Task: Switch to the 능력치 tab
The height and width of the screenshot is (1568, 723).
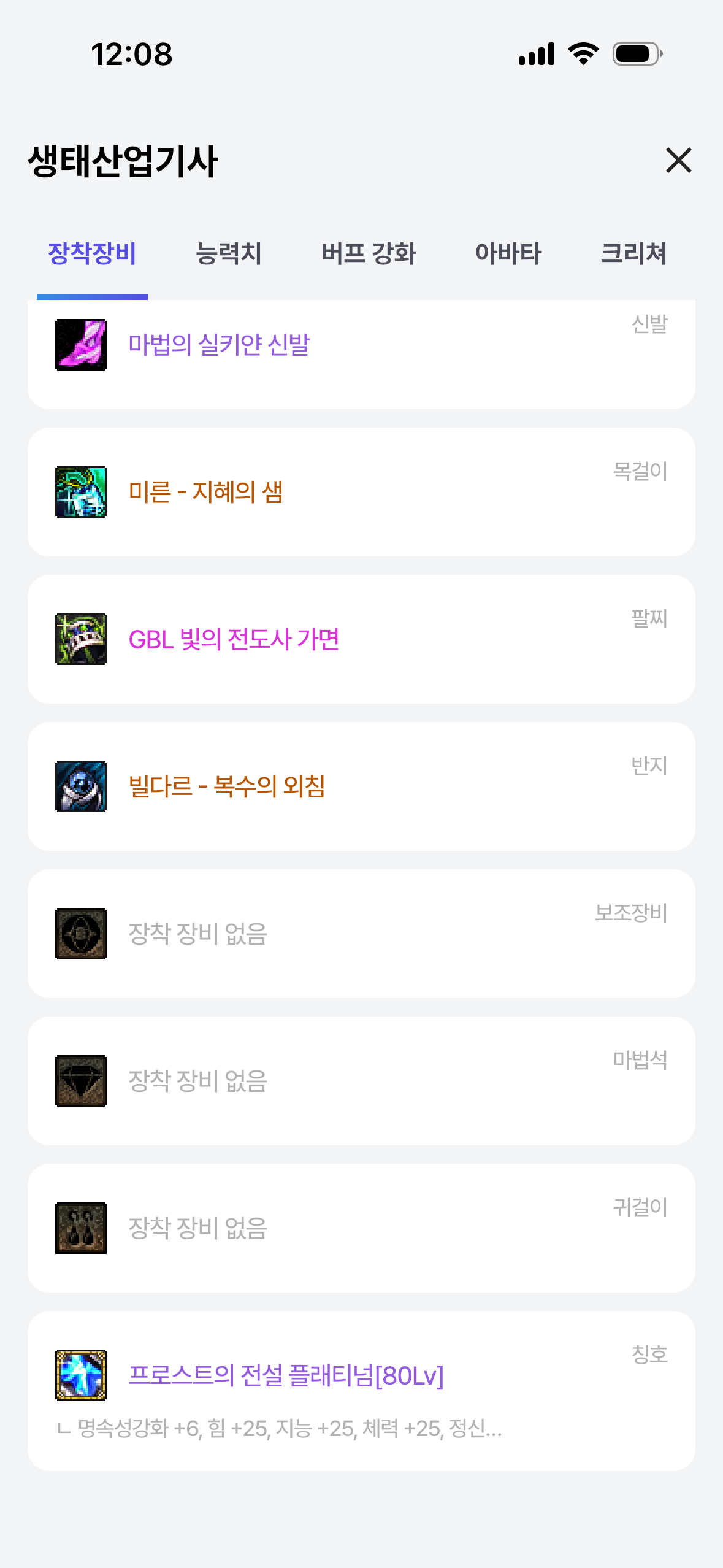Action: (229, 253)
